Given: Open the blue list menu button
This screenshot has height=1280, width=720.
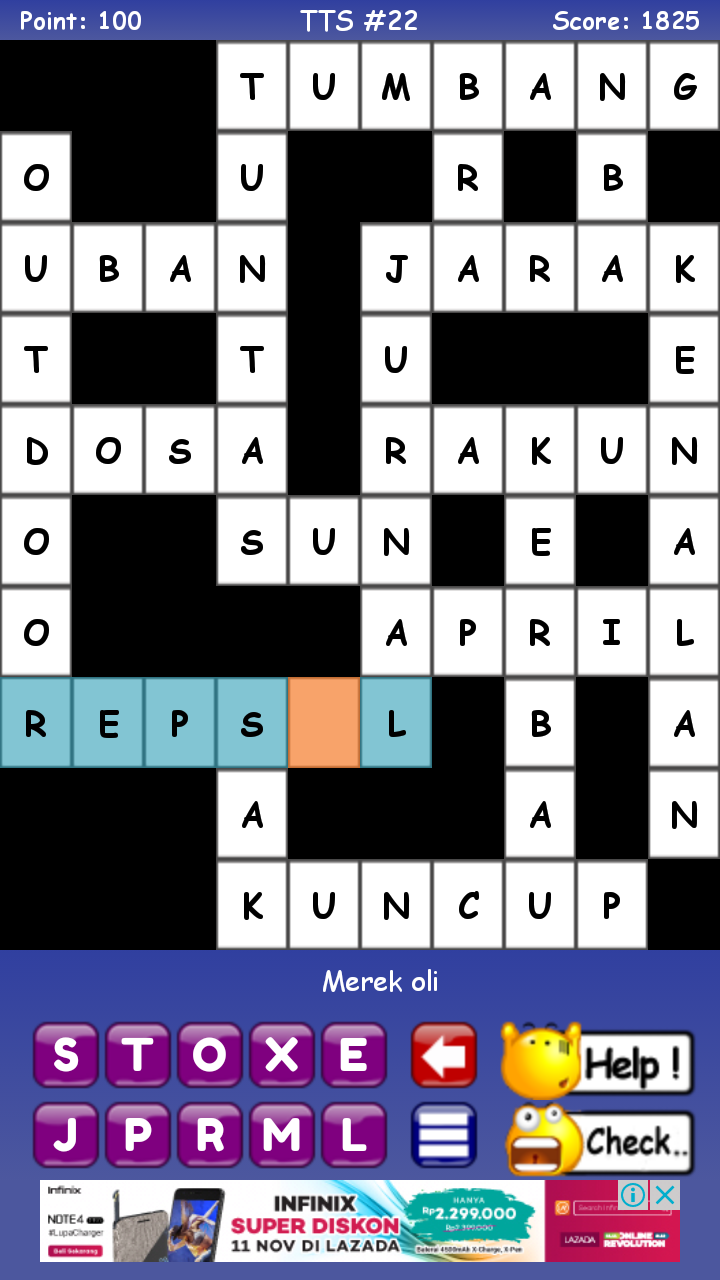Looking at the screenshot, I should (444, 1135).
